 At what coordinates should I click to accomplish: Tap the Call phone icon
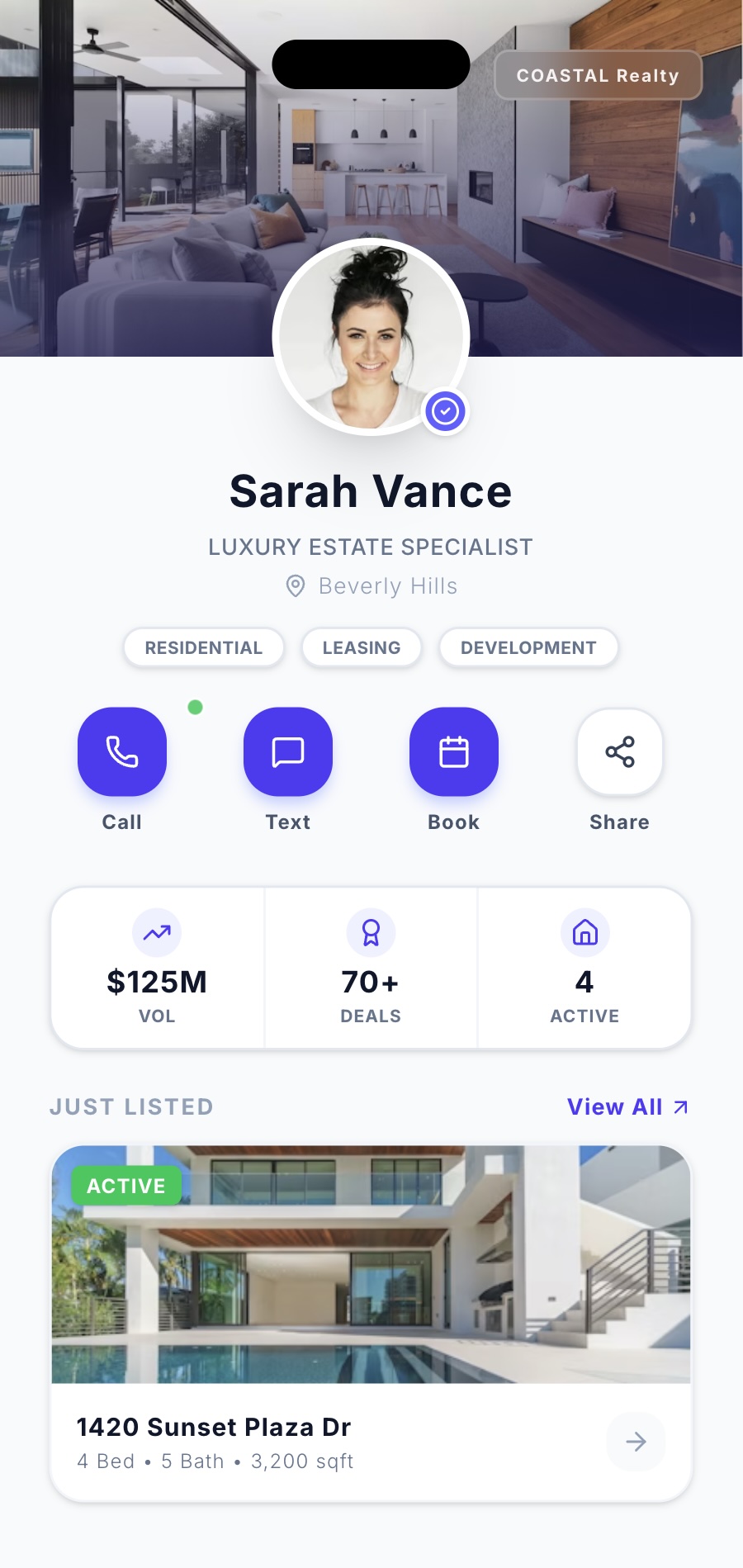pyautogui.click(x=121, y=751)
